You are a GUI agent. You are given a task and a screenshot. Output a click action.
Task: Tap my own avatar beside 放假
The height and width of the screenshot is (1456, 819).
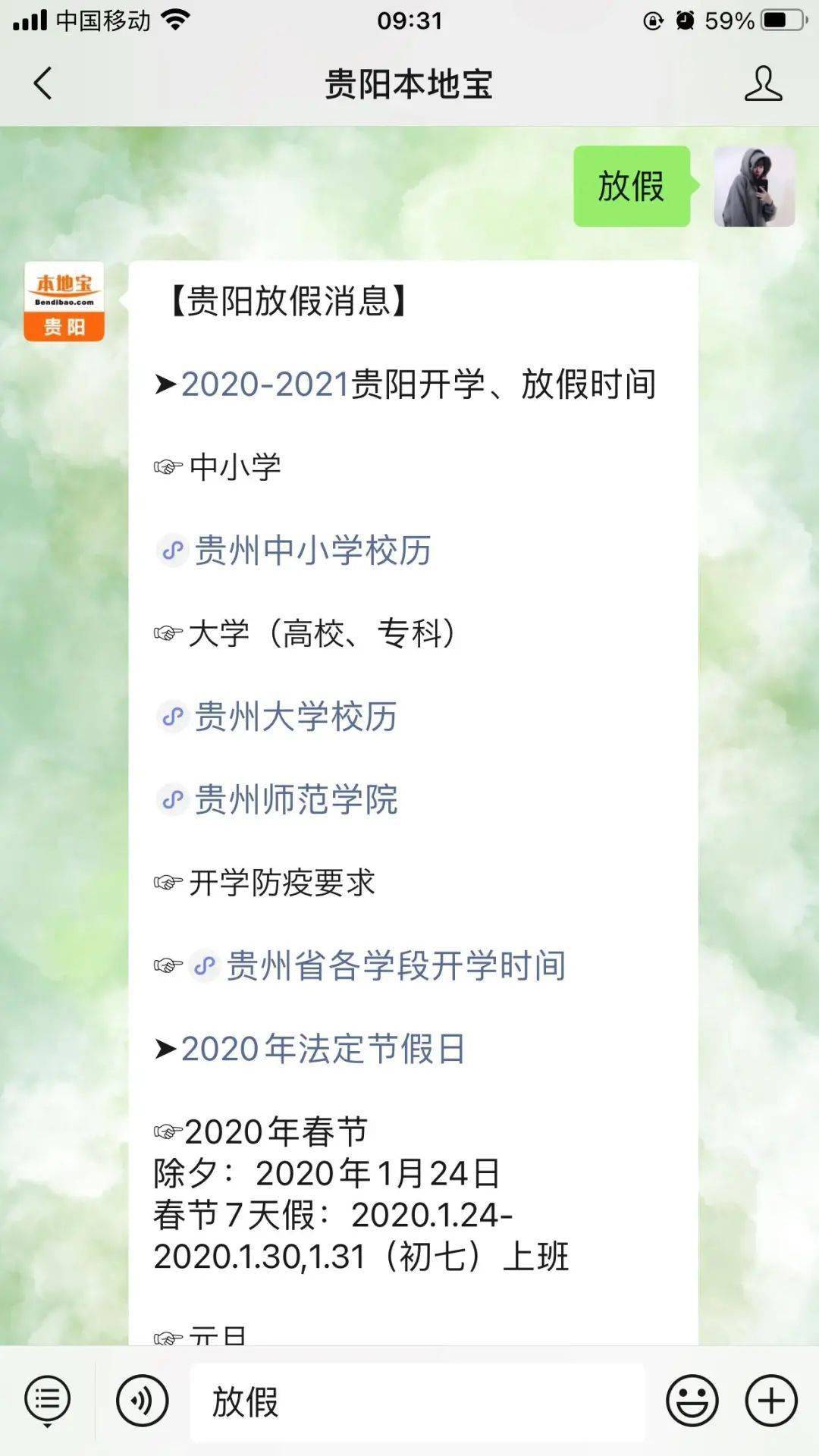[754, 187]
